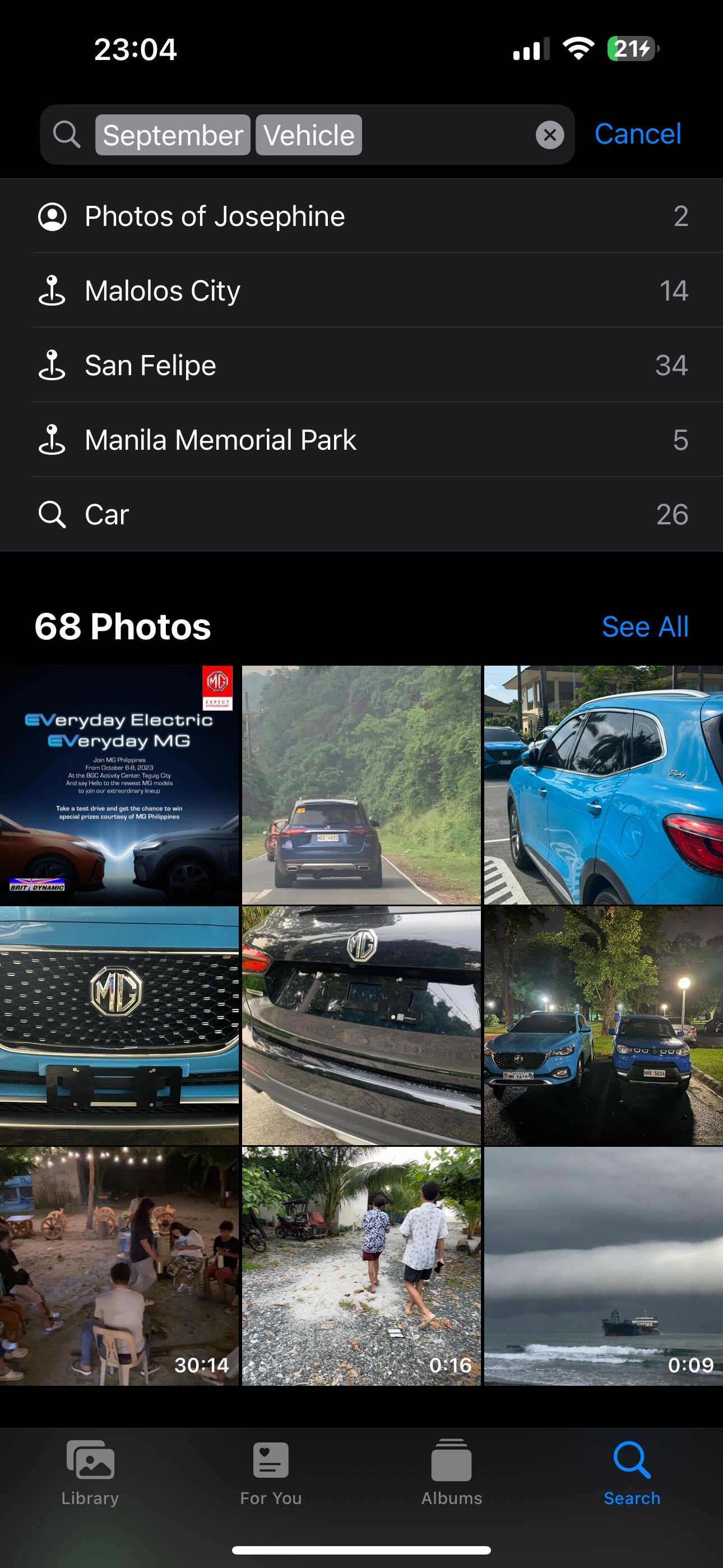Clear the search with the X button
Screen dimensions: 723x1568
click(550, 135)
